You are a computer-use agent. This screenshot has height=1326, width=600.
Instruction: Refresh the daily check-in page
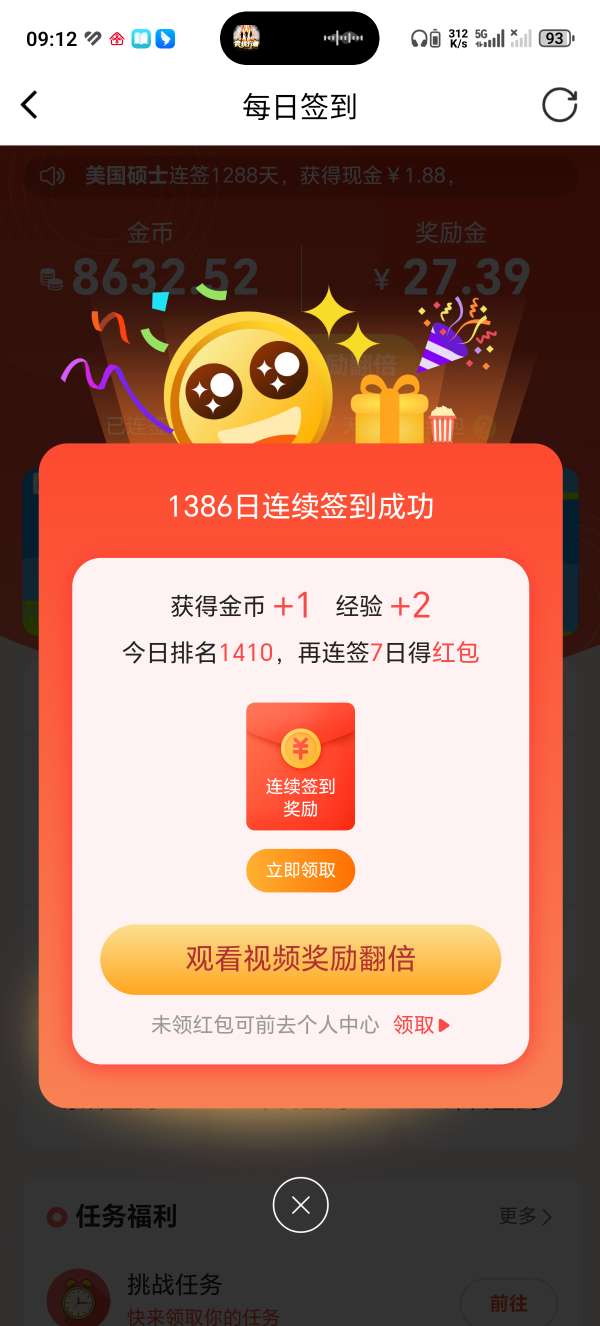559,105
